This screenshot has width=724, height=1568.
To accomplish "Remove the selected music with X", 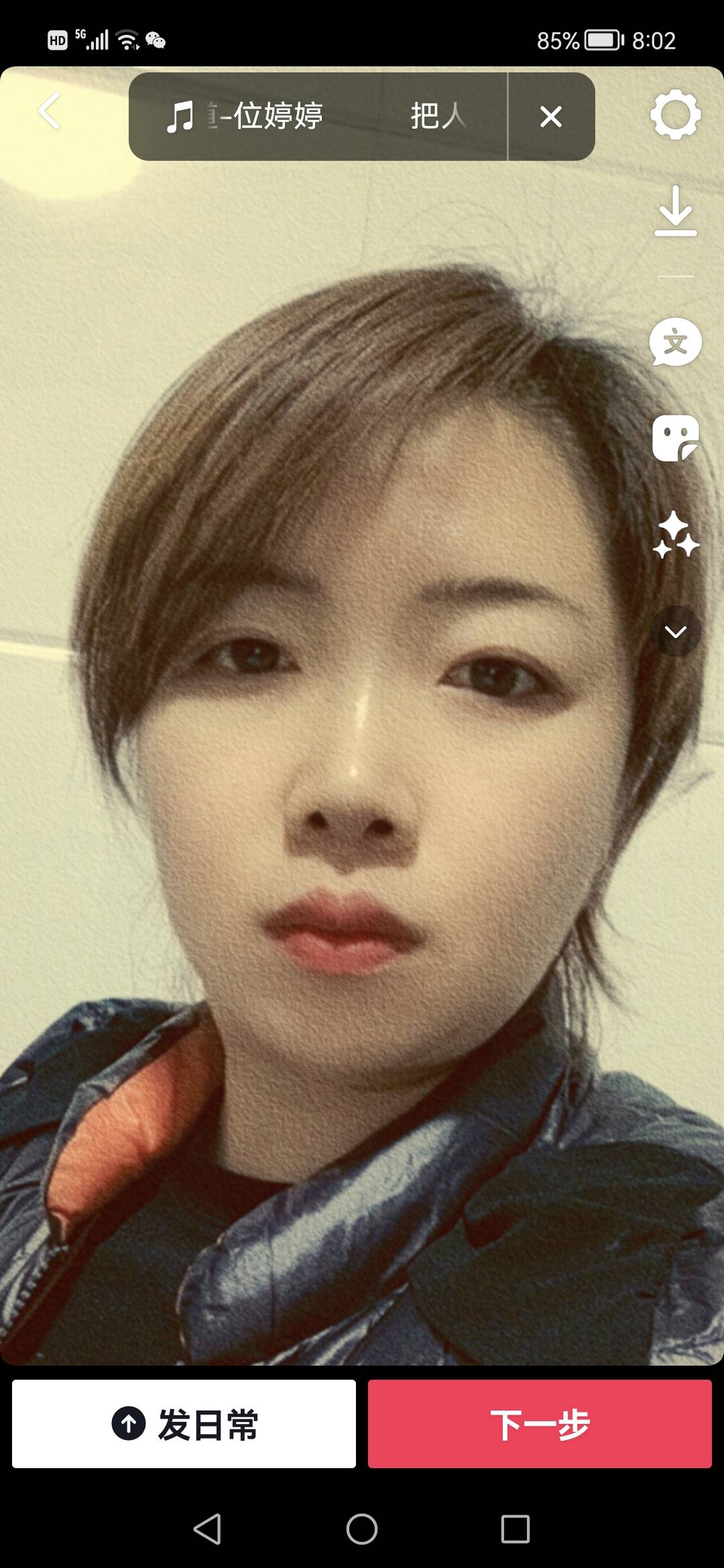I will coord(551,117).
